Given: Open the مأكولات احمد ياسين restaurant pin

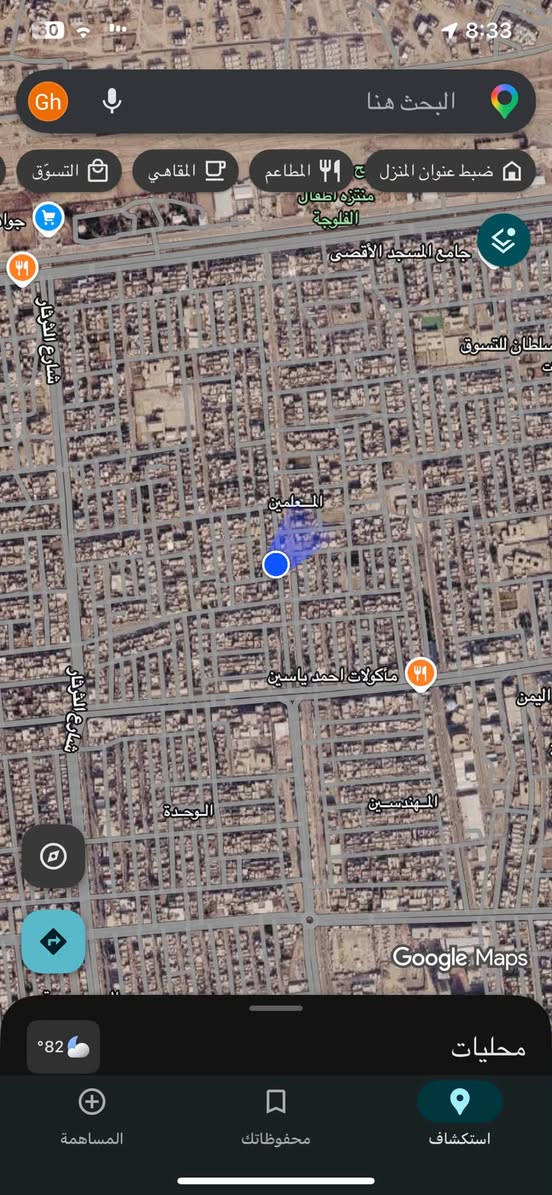Looking at the screenshot, I should pos(420,674).
